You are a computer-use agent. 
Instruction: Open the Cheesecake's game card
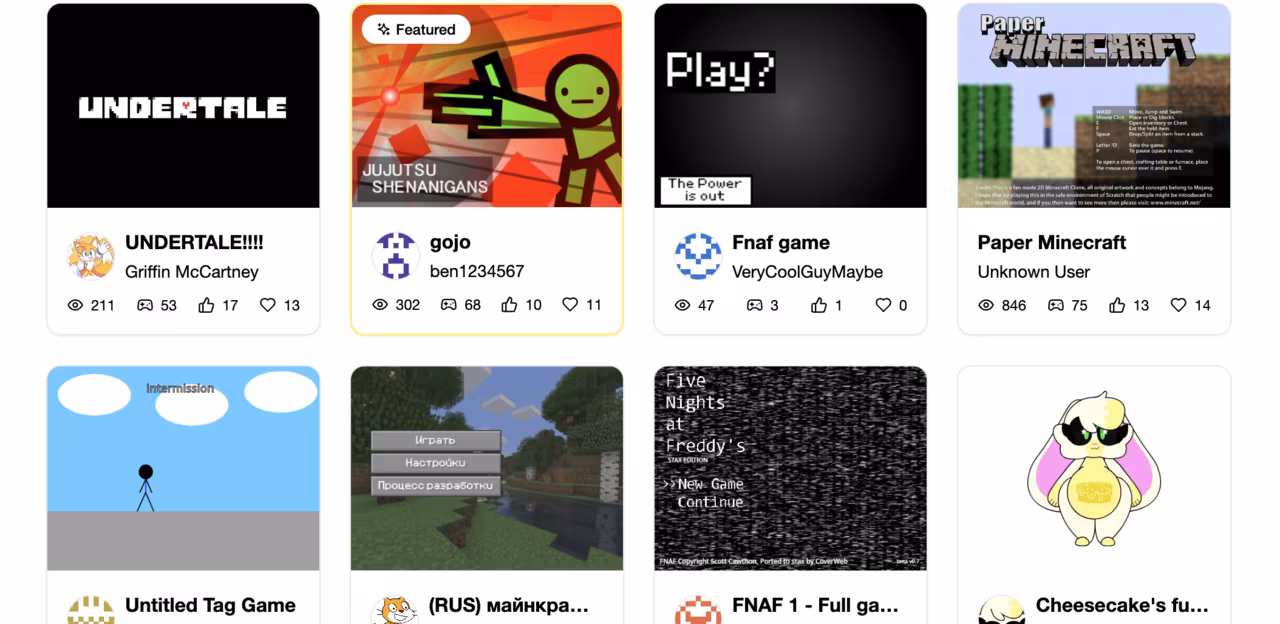pos(1093,468)
